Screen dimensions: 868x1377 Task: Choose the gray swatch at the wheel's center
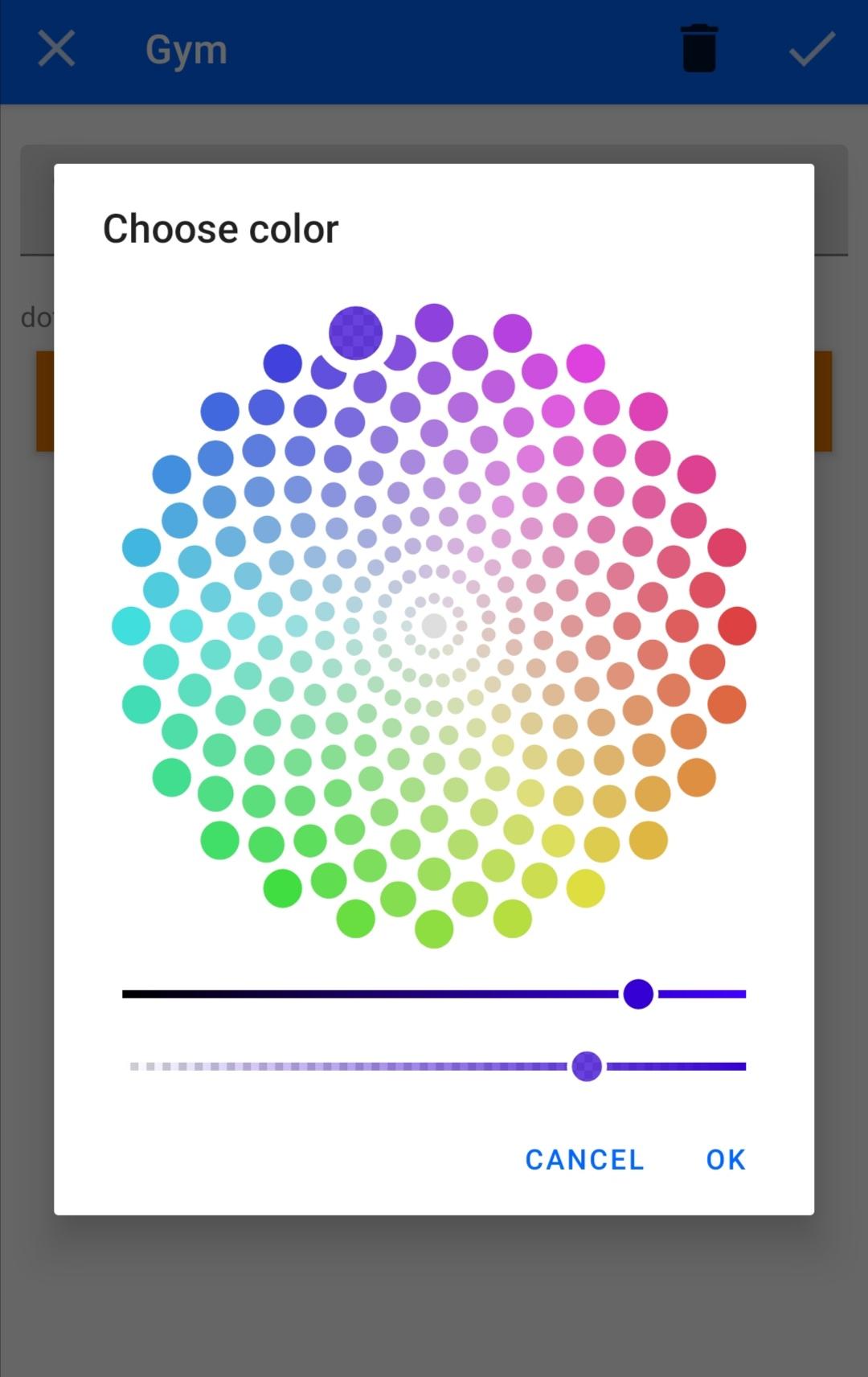click(434, 626)
